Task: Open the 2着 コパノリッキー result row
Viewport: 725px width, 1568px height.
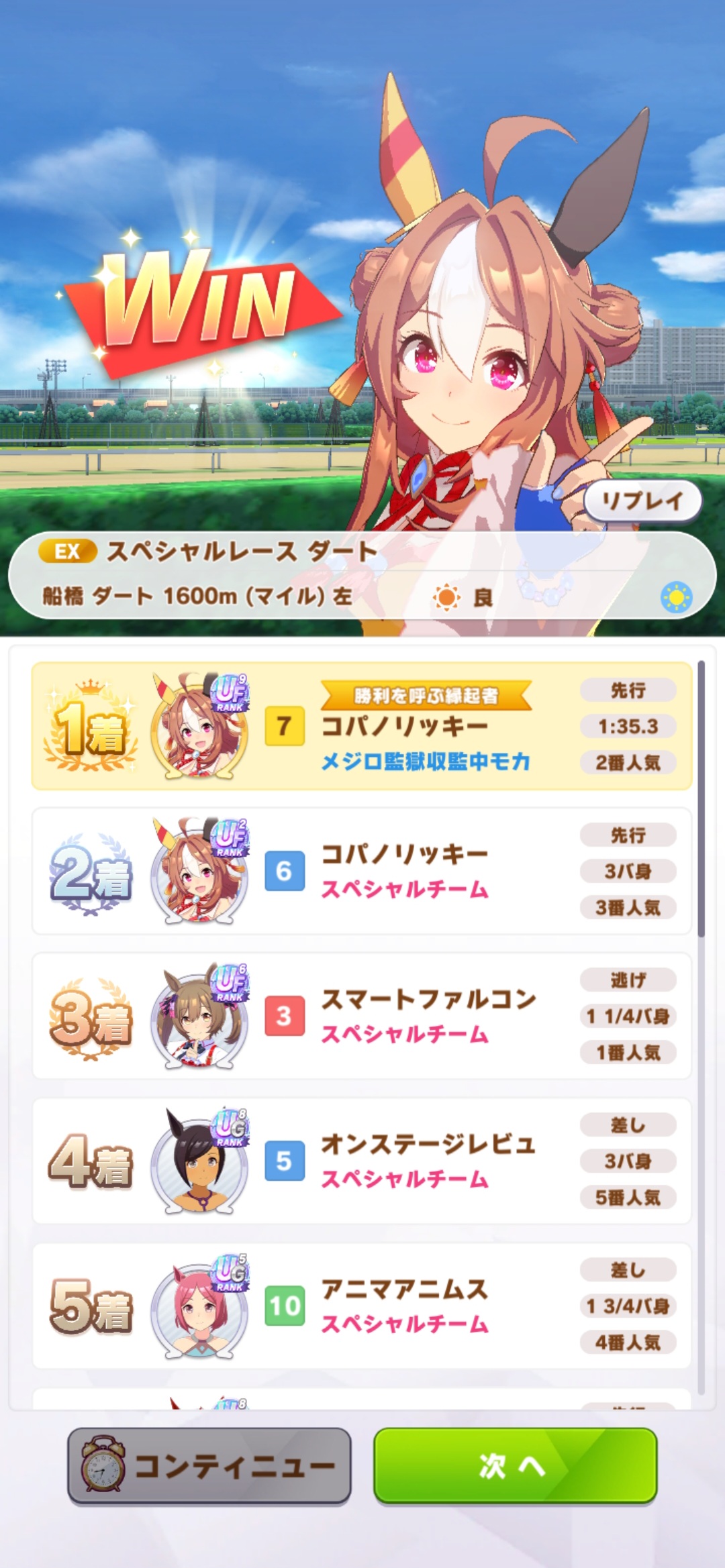Action: tap(362, 871)
